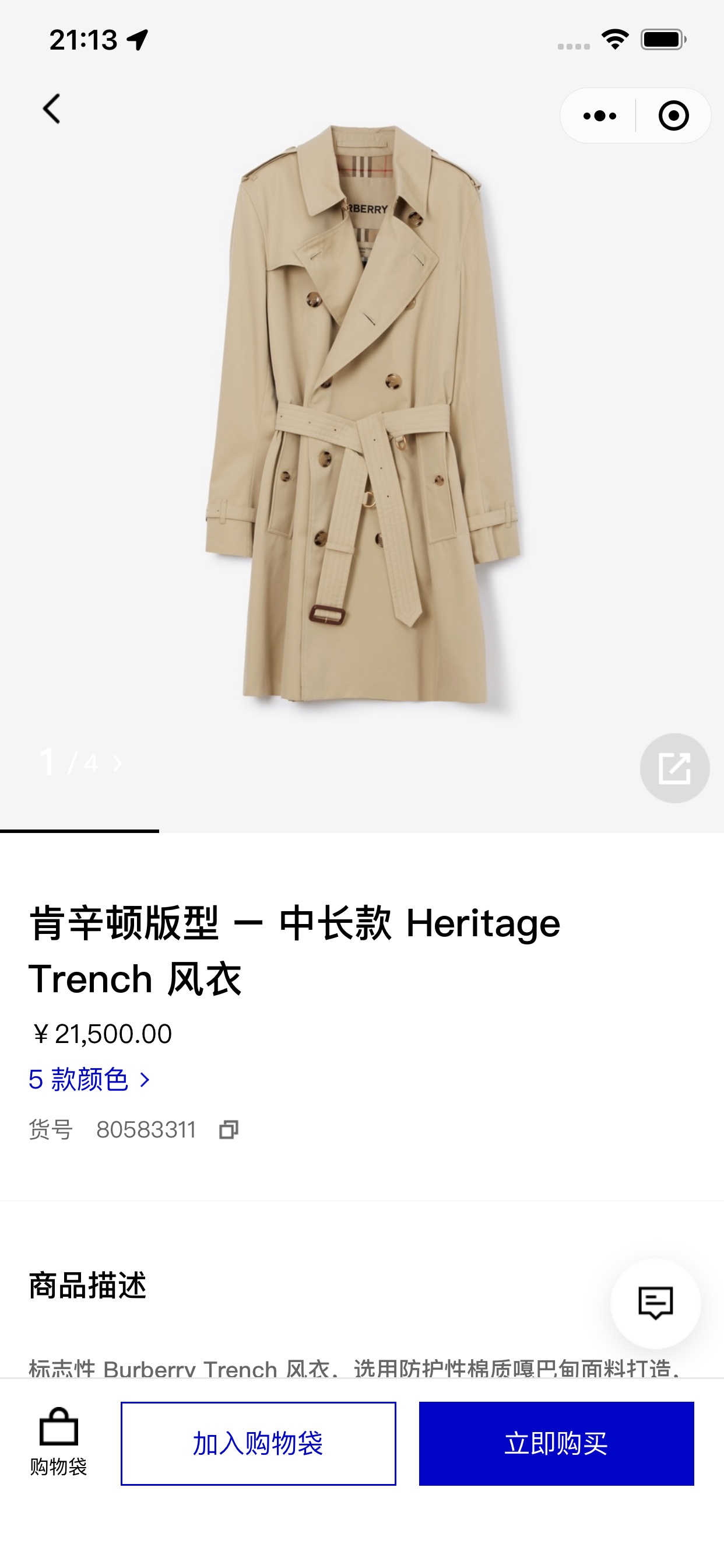Image resolution: width=724 pixels, height=1568 pixels.
Task: Tap 加入购物袋 to add to bag
Action: pyautogui.click(x=258, y=1443)
